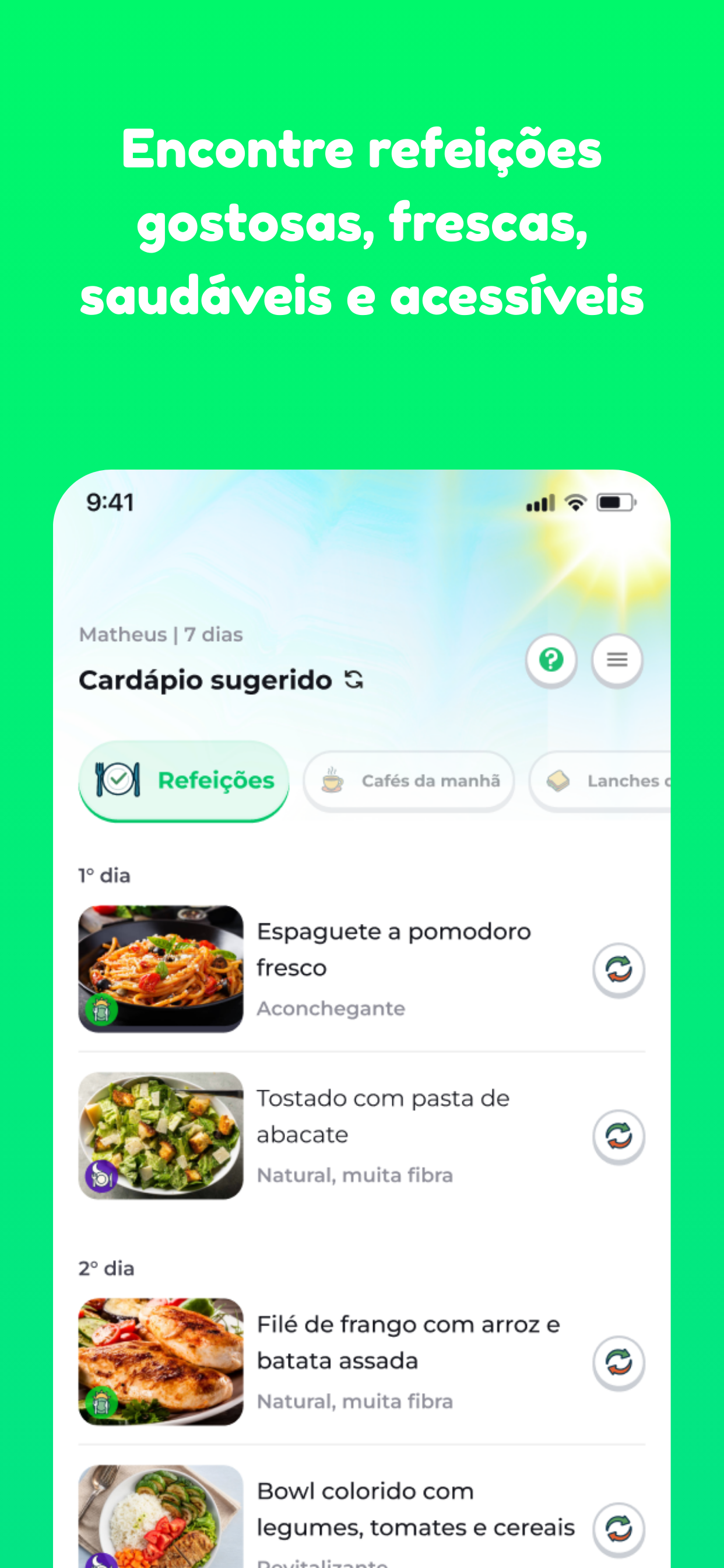Swap Espaguete a pomodoro fresco using swap icon

[x=618, y=970]
